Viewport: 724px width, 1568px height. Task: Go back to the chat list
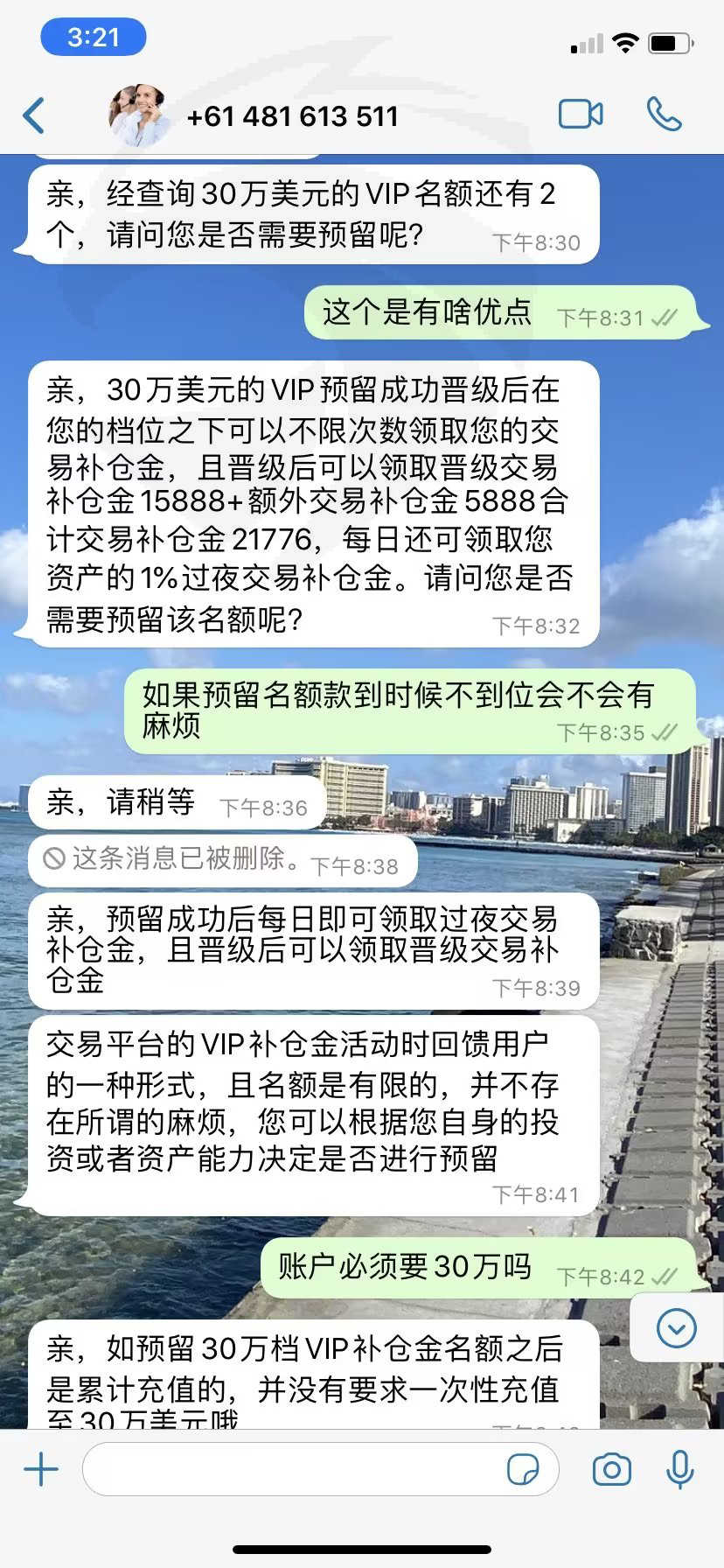(34, 115)
